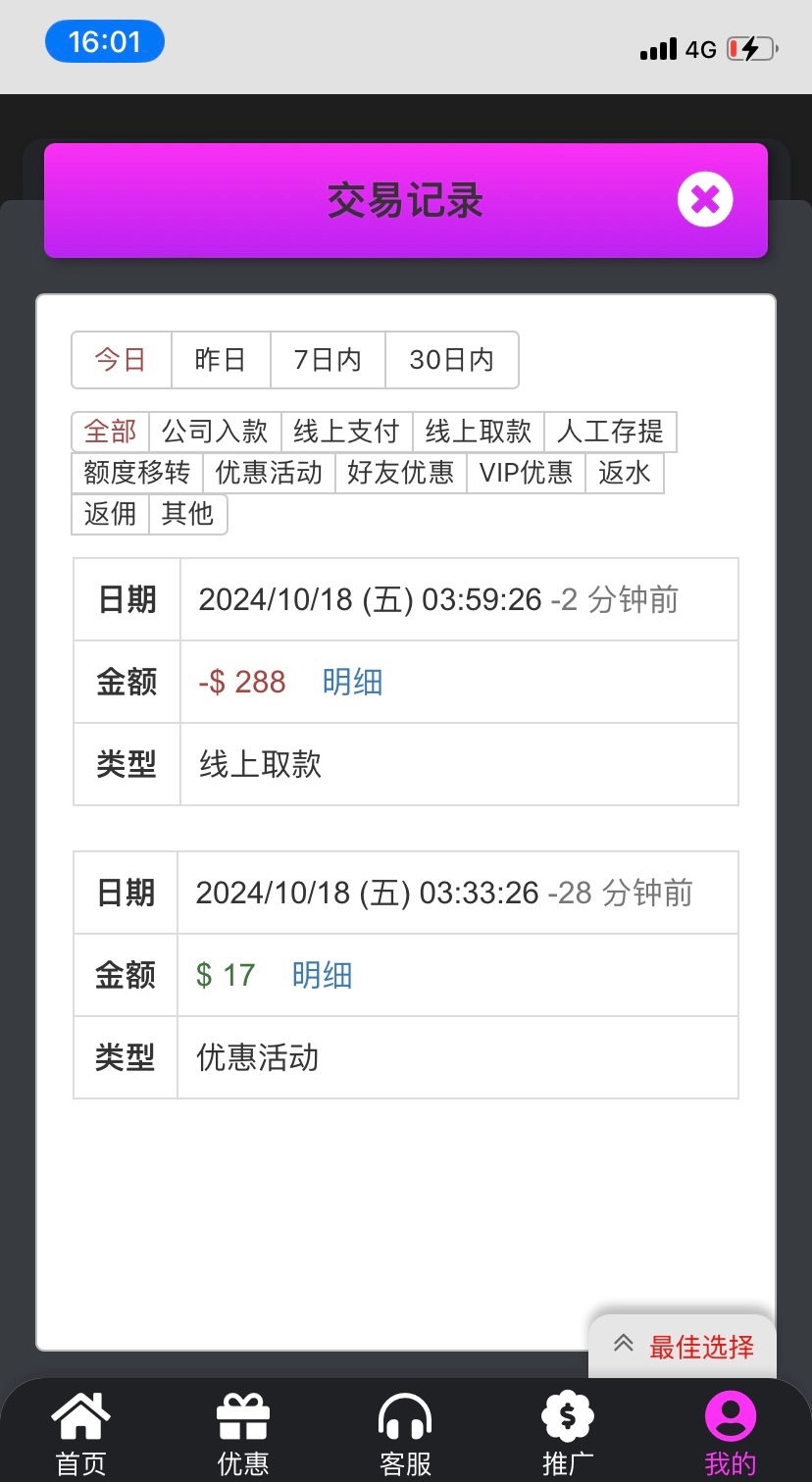Close the 交易记录 dialog
The width and height of the screenshot is (812, 1482).
point(704,200)
